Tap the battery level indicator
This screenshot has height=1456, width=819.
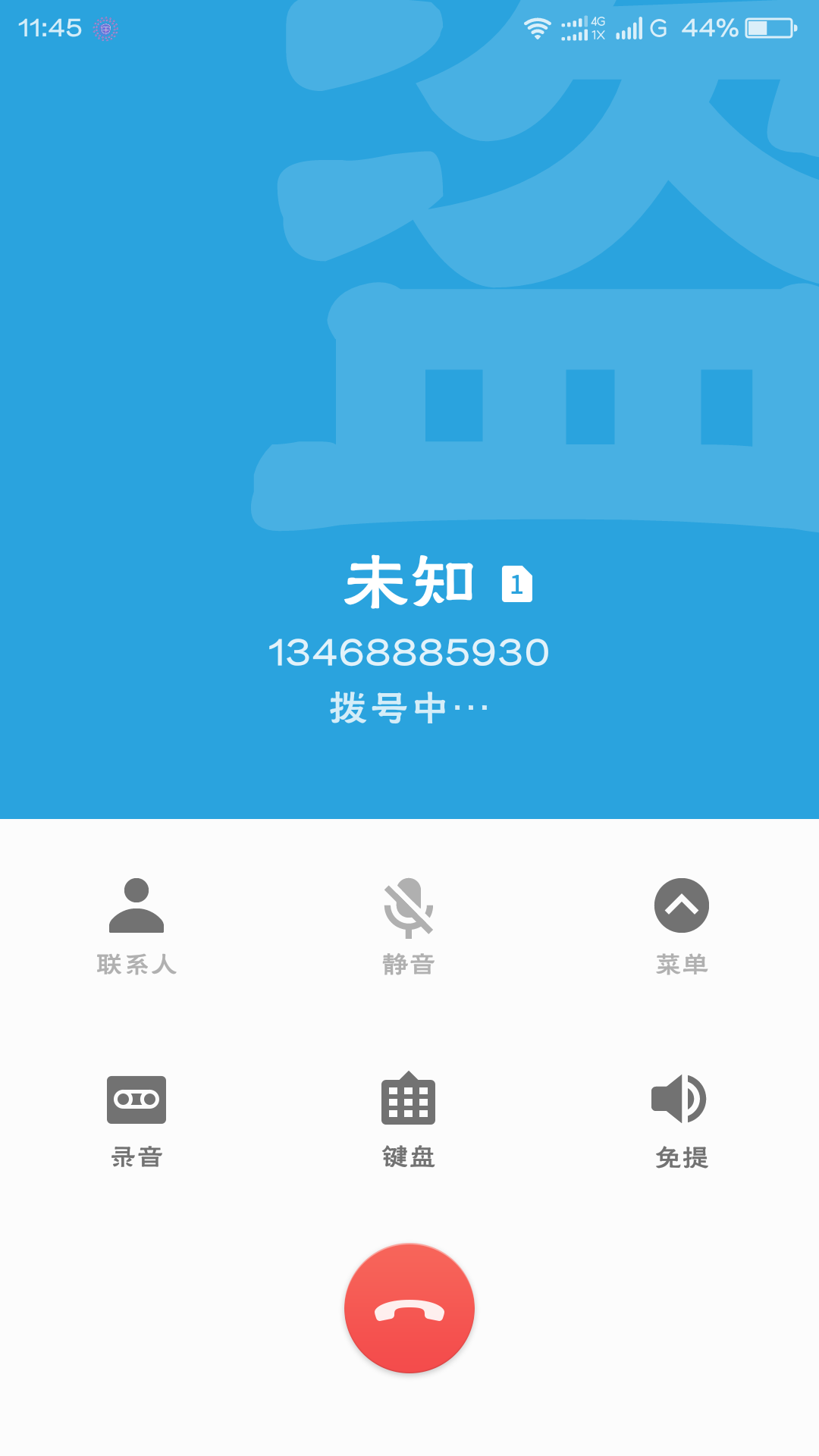click(766, 27)
